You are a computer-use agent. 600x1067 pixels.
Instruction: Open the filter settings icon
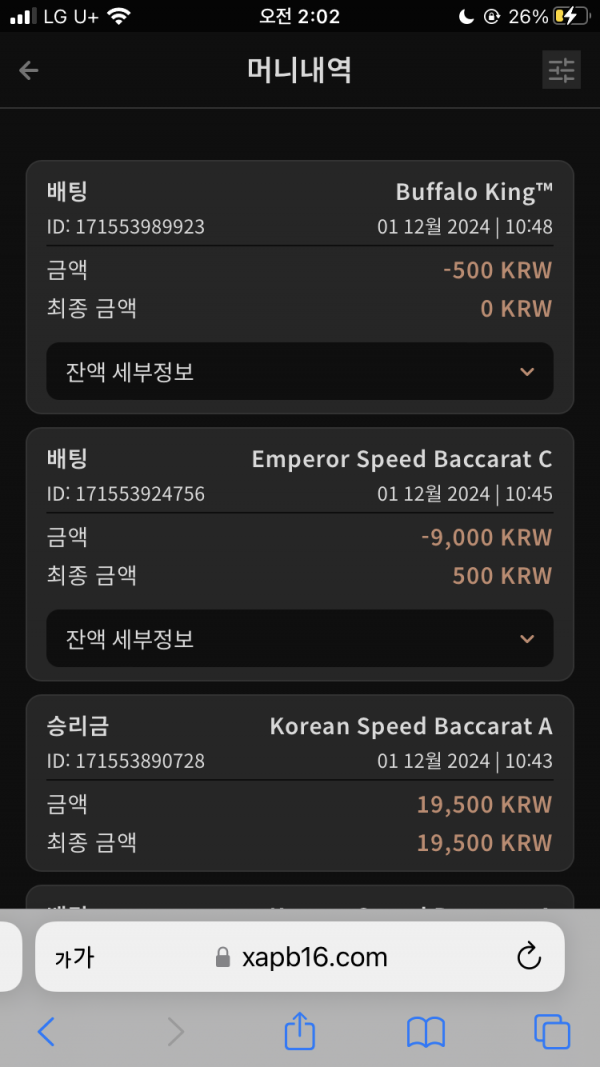point(561,70)
